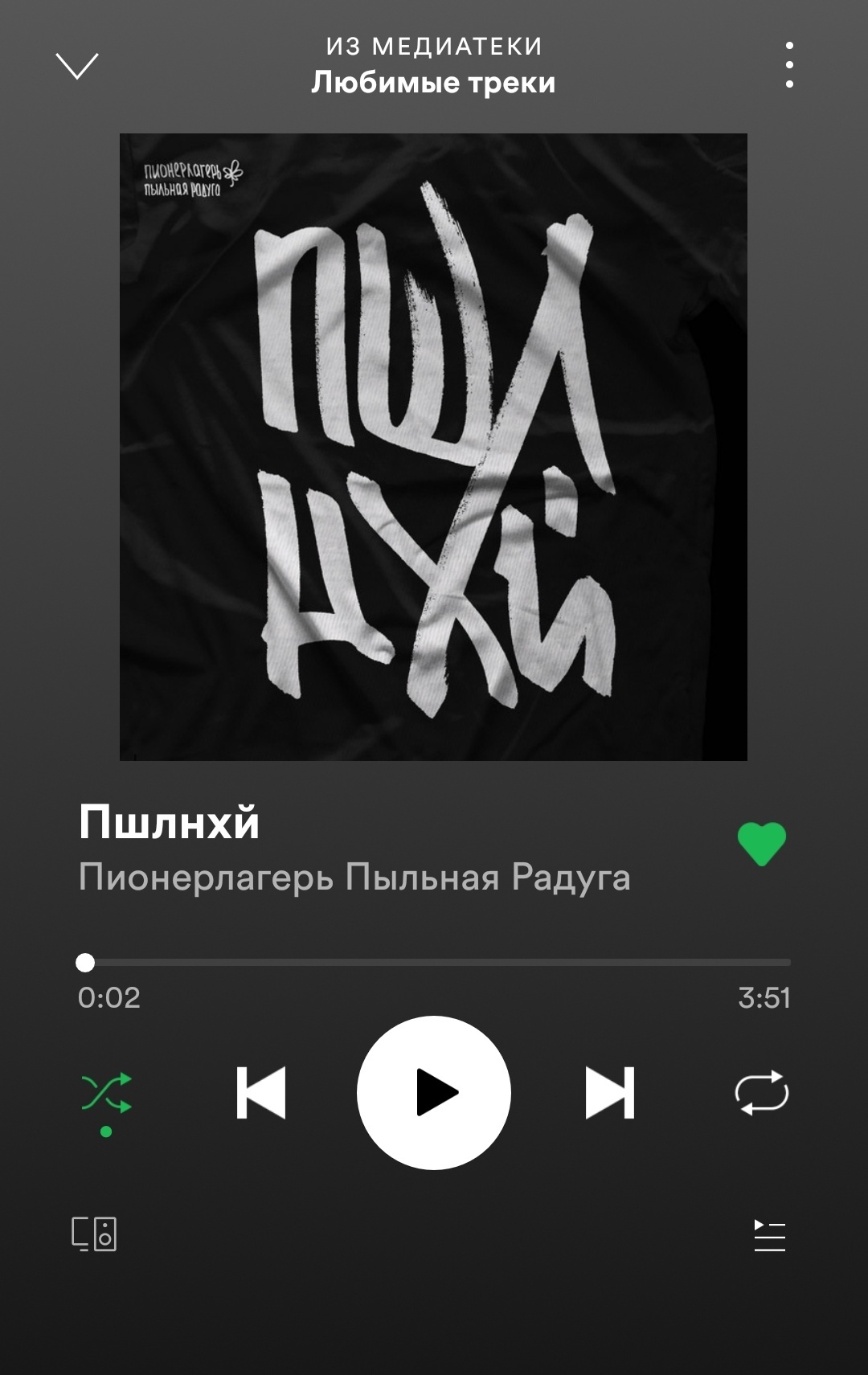Enable repeat mode

(761, 1093)
